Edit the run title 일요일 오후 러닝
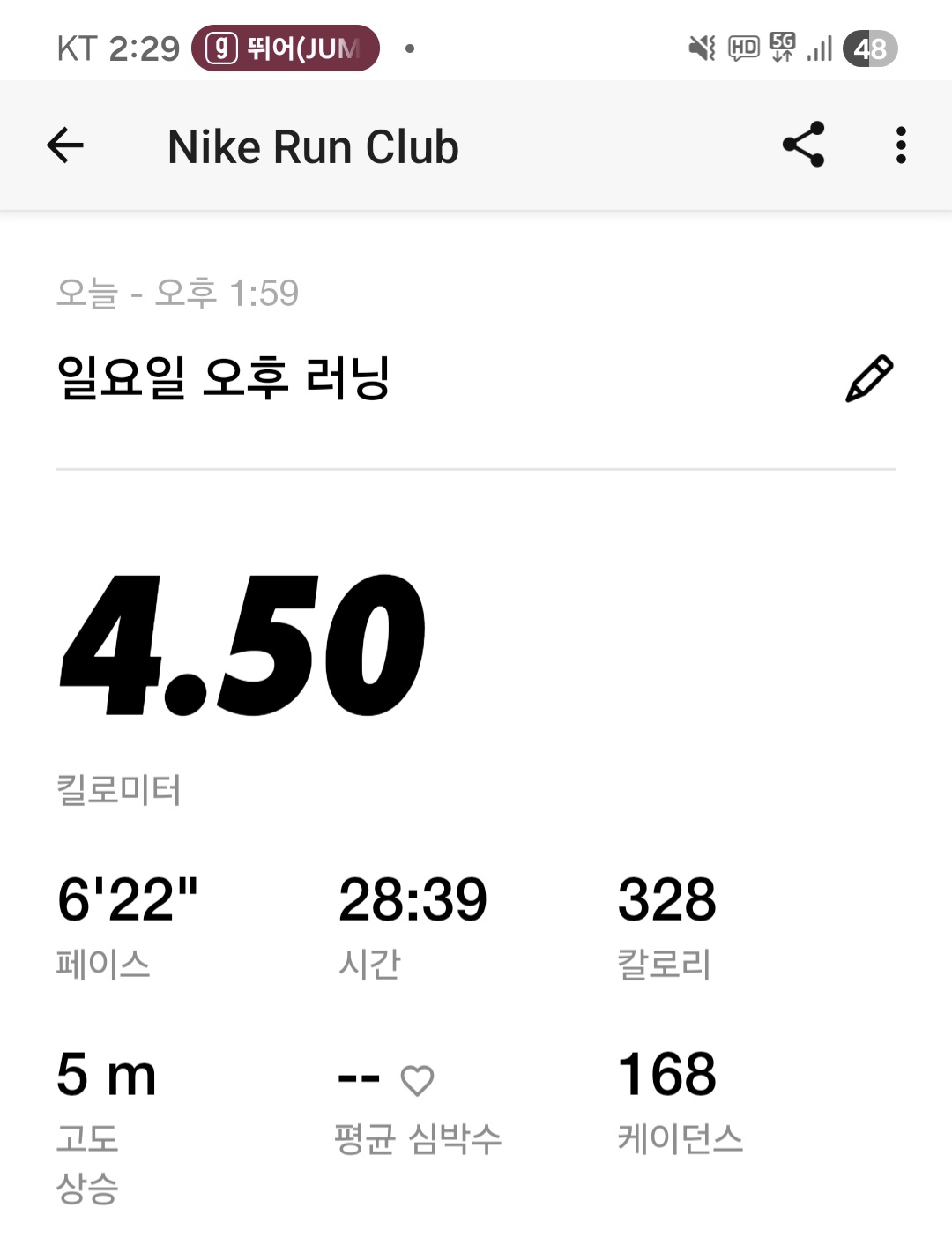Viewport: 952px width, 1245px height. pos(869,379)
